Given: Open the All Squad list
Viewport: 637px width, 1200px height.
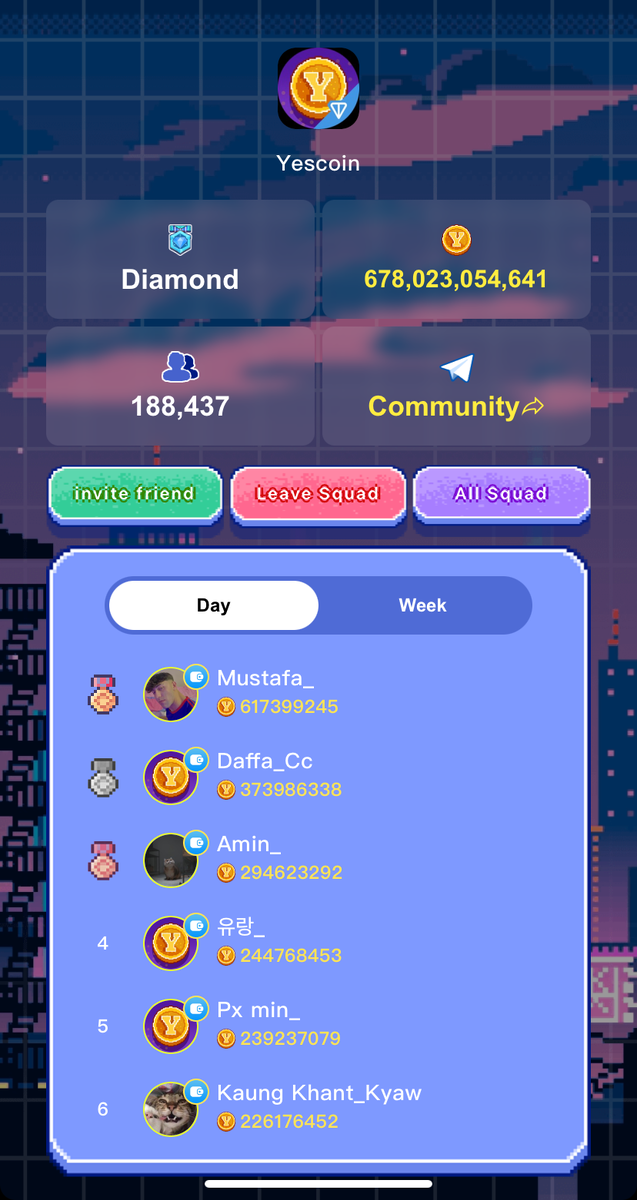Looking at the screenshot, I should click(501, 494).
